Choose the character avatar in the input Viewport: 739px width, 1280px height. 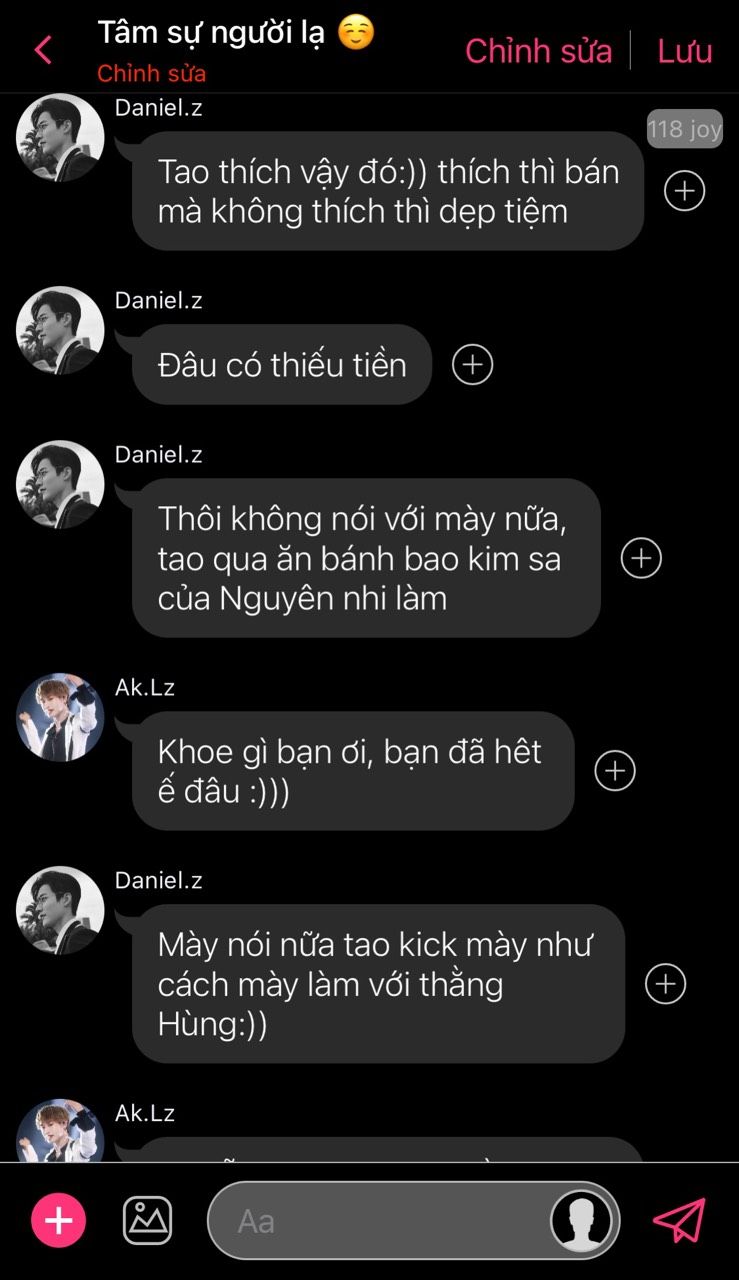pyautogui.click(x=582, y=1221)
